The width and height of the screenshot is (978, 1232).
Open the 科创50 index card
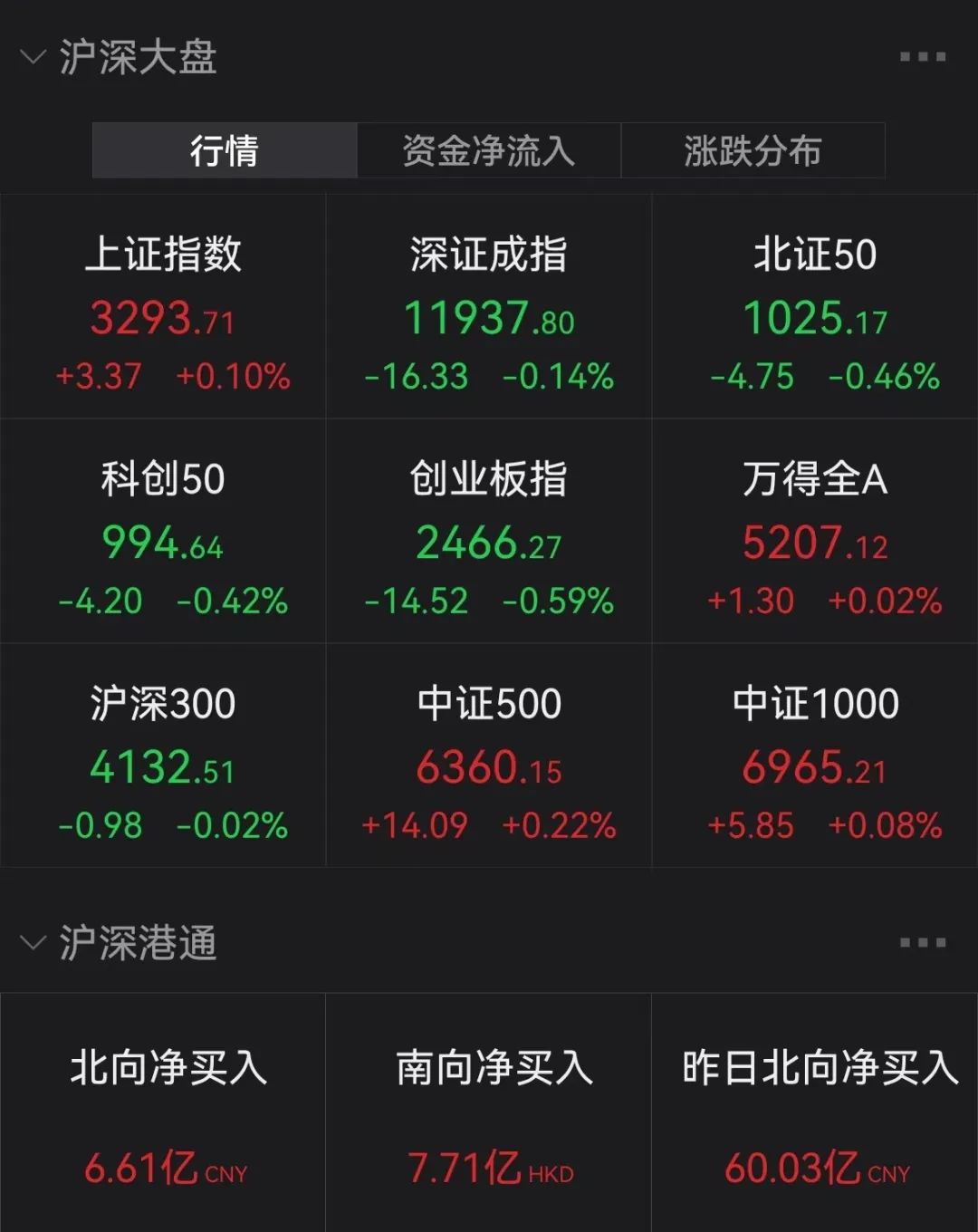[x=163, y=533]
